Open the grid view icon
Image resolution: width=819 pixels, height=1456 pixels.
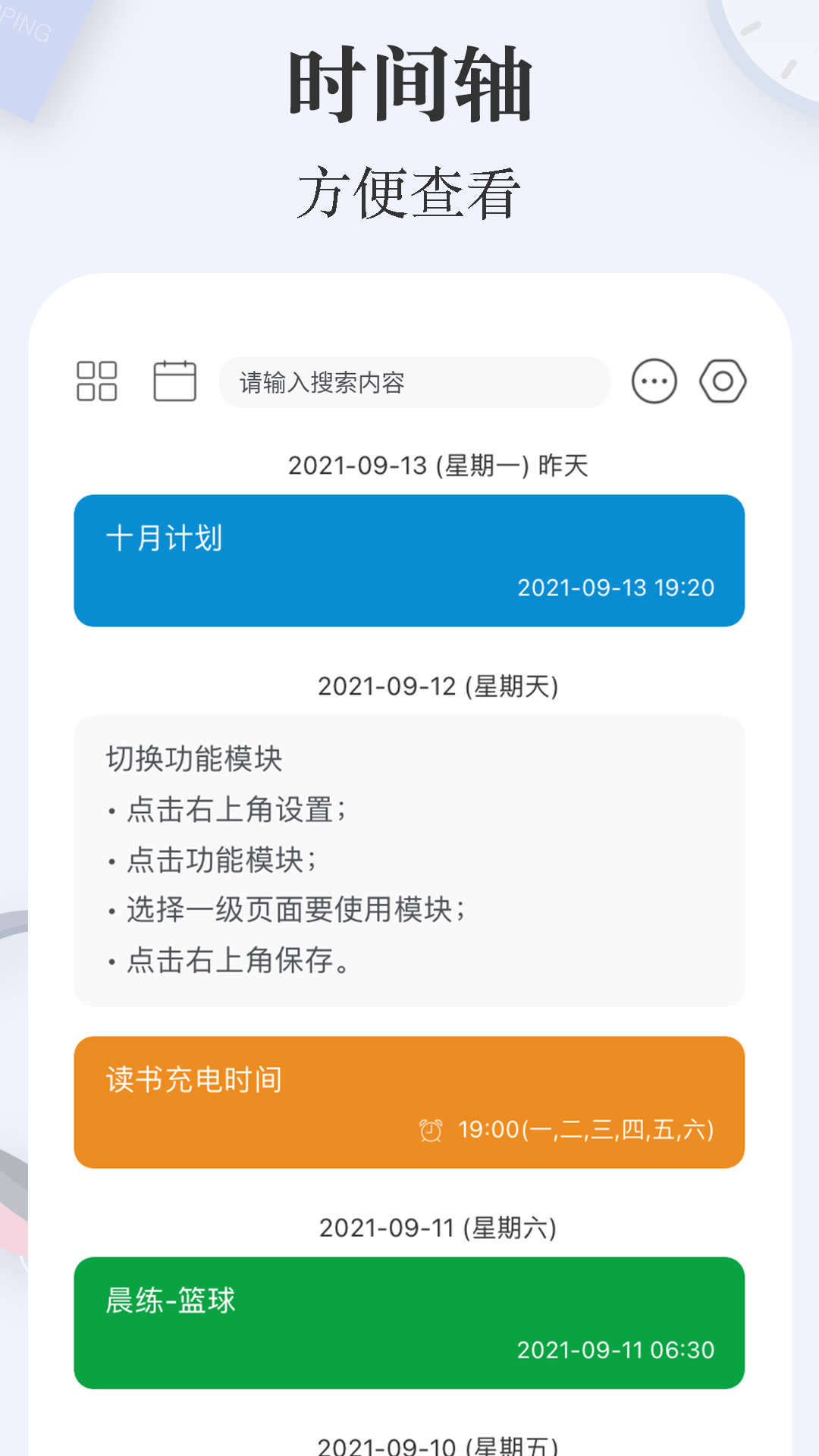click(x=97, y=381)
